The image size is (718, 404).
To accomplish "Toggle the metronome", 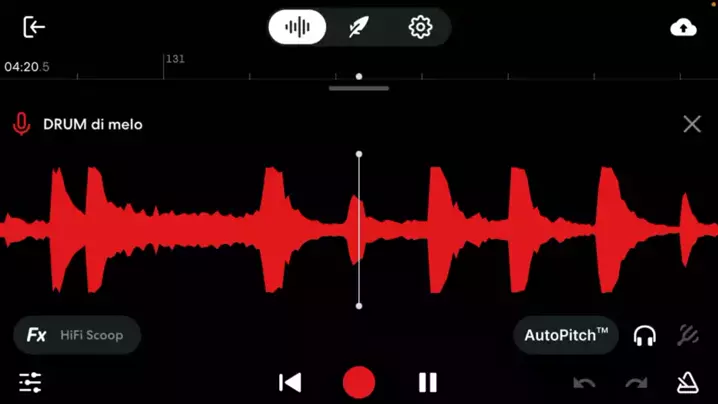I will 688,382.
